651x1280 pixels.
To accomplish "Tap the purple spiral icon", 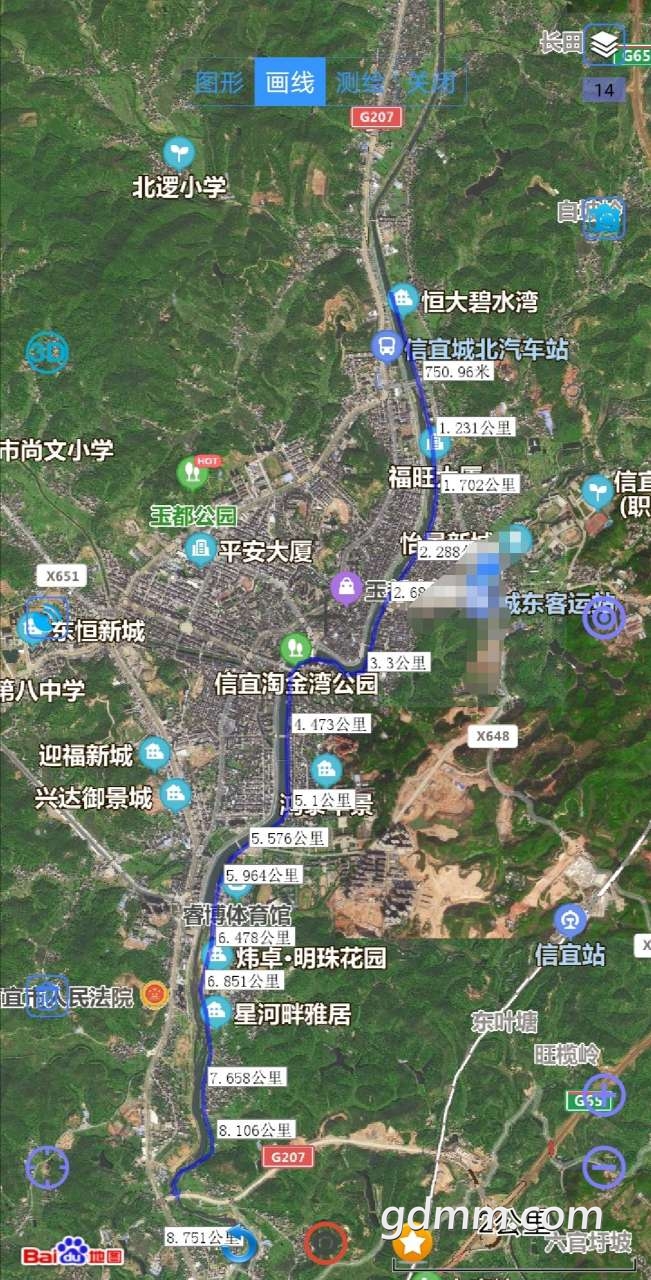I will 604,618.
